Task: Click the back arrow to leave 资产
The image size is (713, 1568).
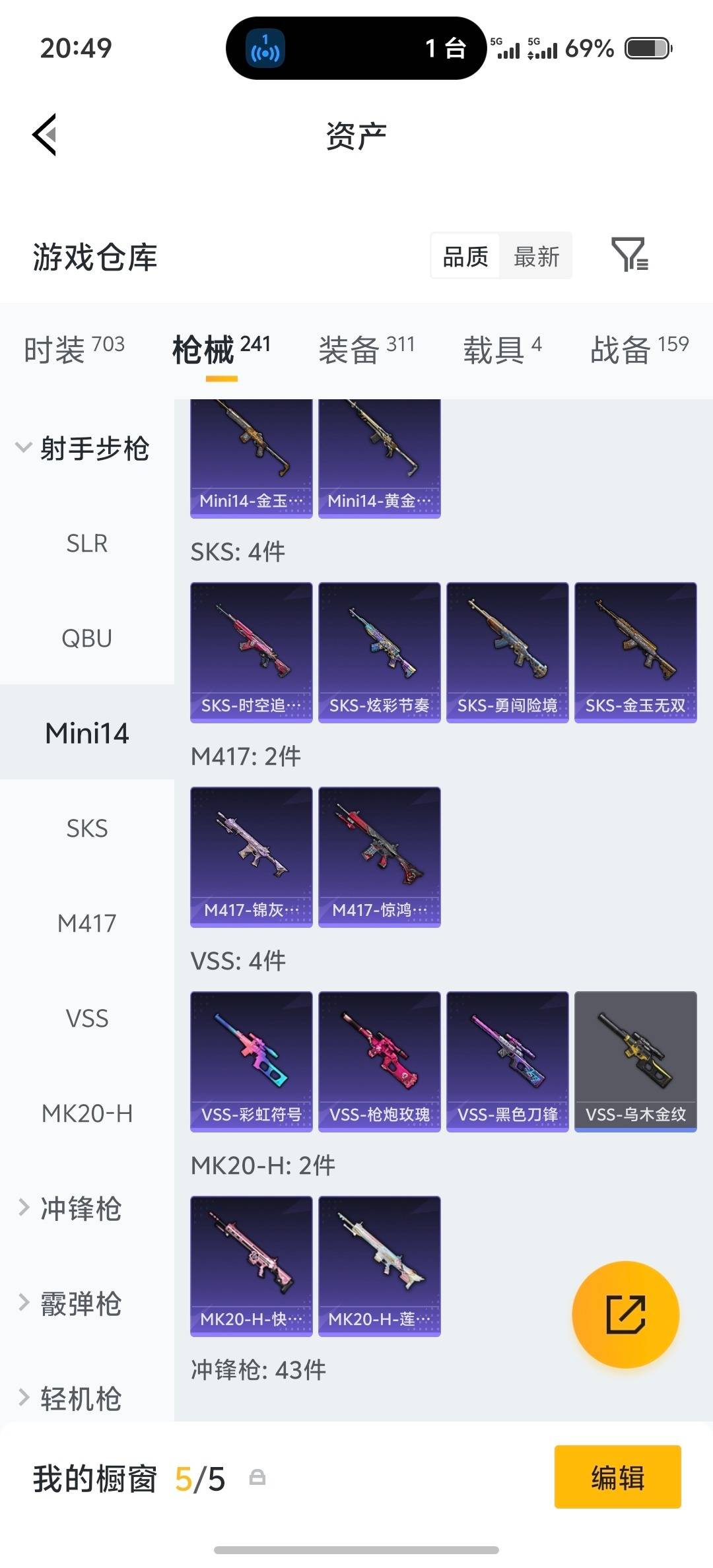Action: point(44,135)
